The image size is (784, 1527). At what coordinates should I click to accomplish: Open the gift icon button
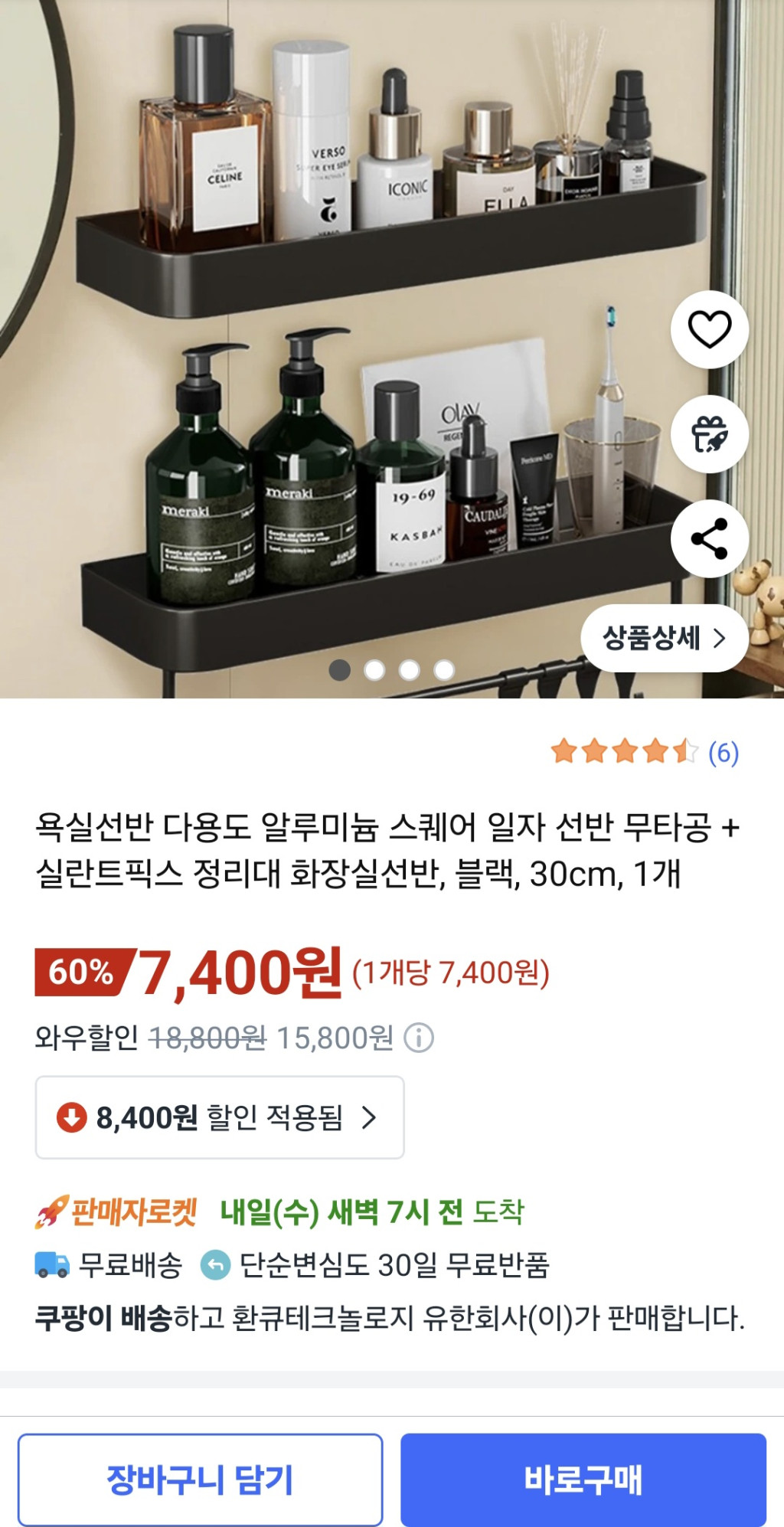click(709, 434)
